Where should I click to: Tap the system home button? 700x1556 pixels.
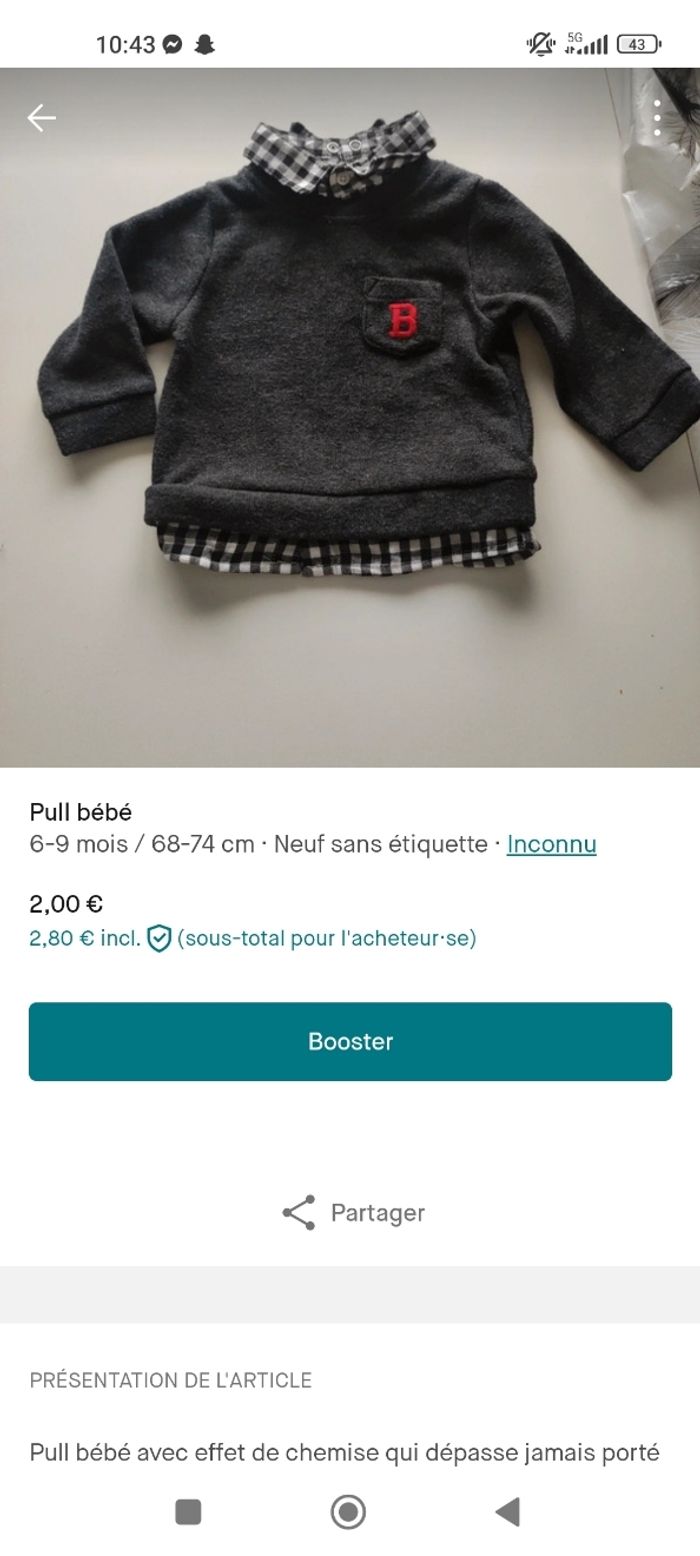[348, 1511]
